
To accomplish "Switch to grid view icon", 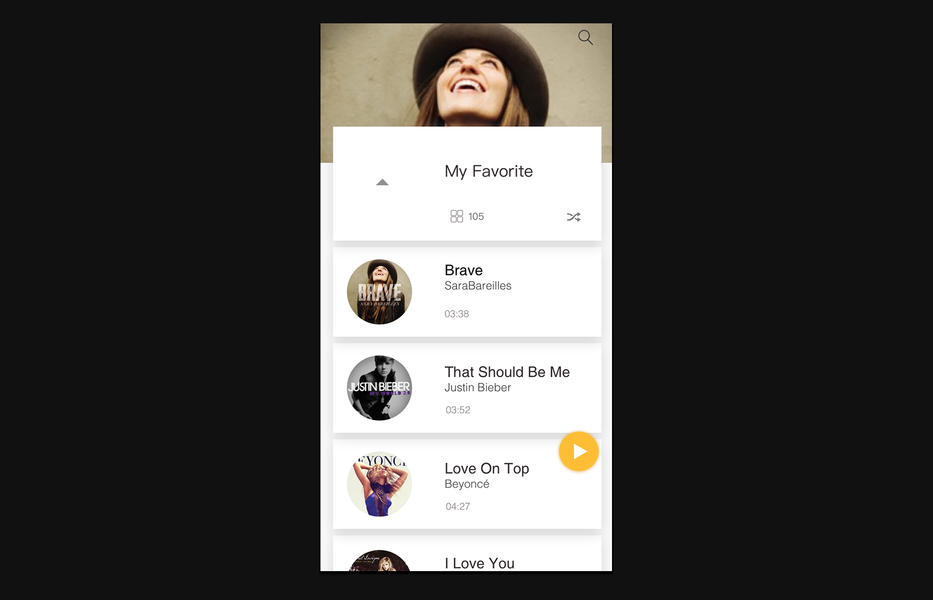I will [457, 216].
